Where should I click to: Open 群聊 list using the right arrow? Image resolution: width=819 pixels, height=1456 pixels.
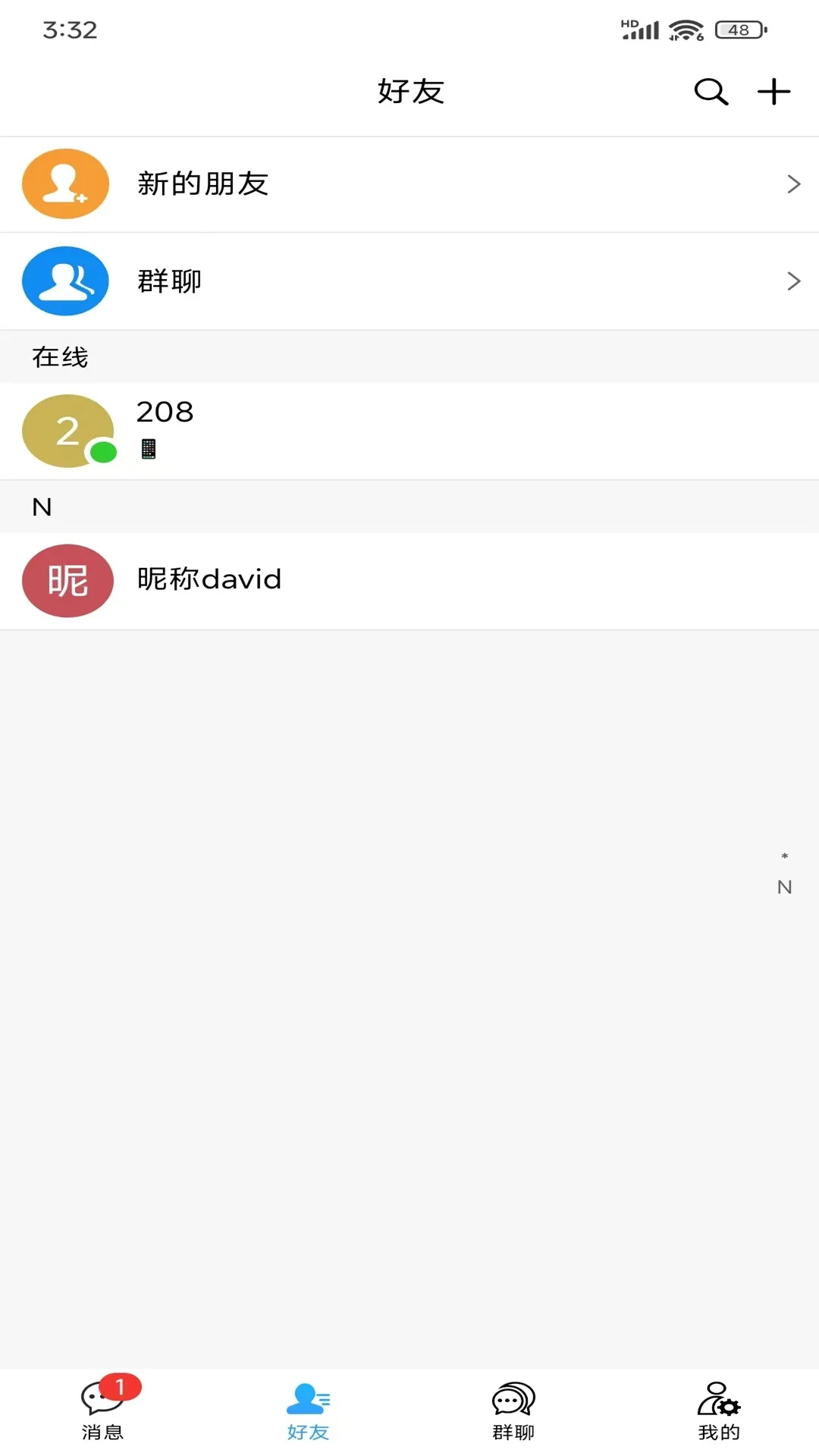pos(793,281)
